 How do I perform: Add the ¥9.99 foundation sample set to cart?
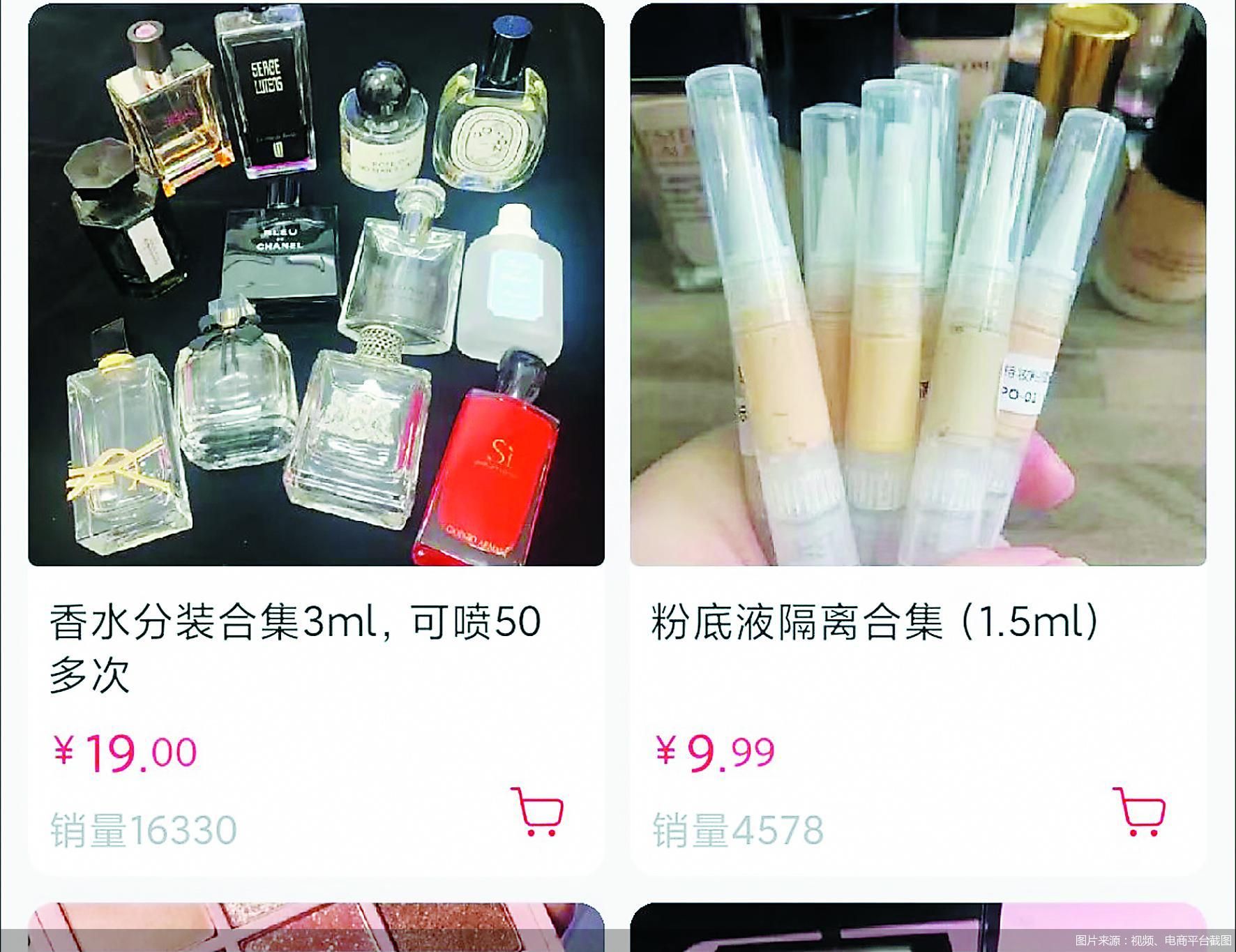1138,812
